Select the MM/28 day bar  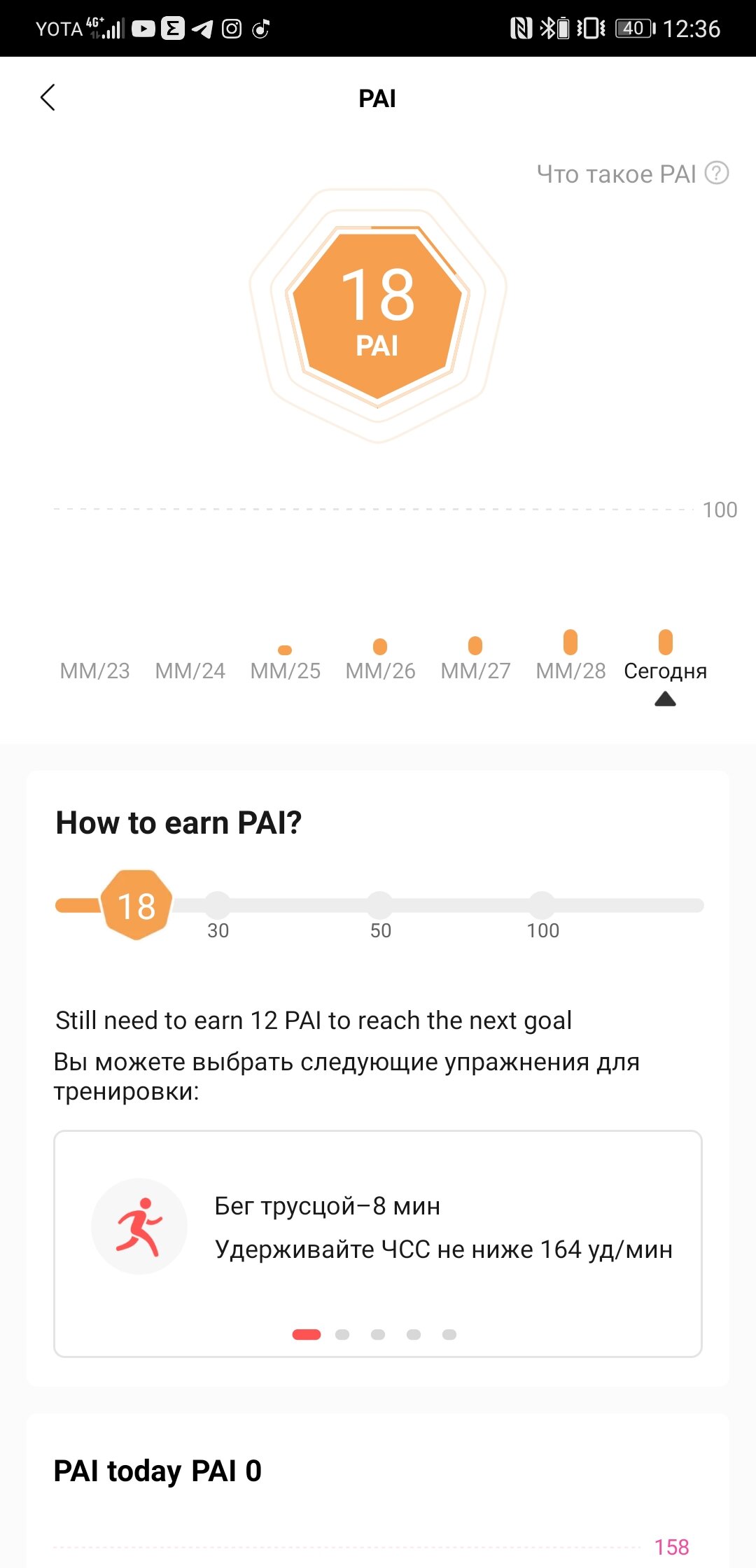click(x=570, y=642)
